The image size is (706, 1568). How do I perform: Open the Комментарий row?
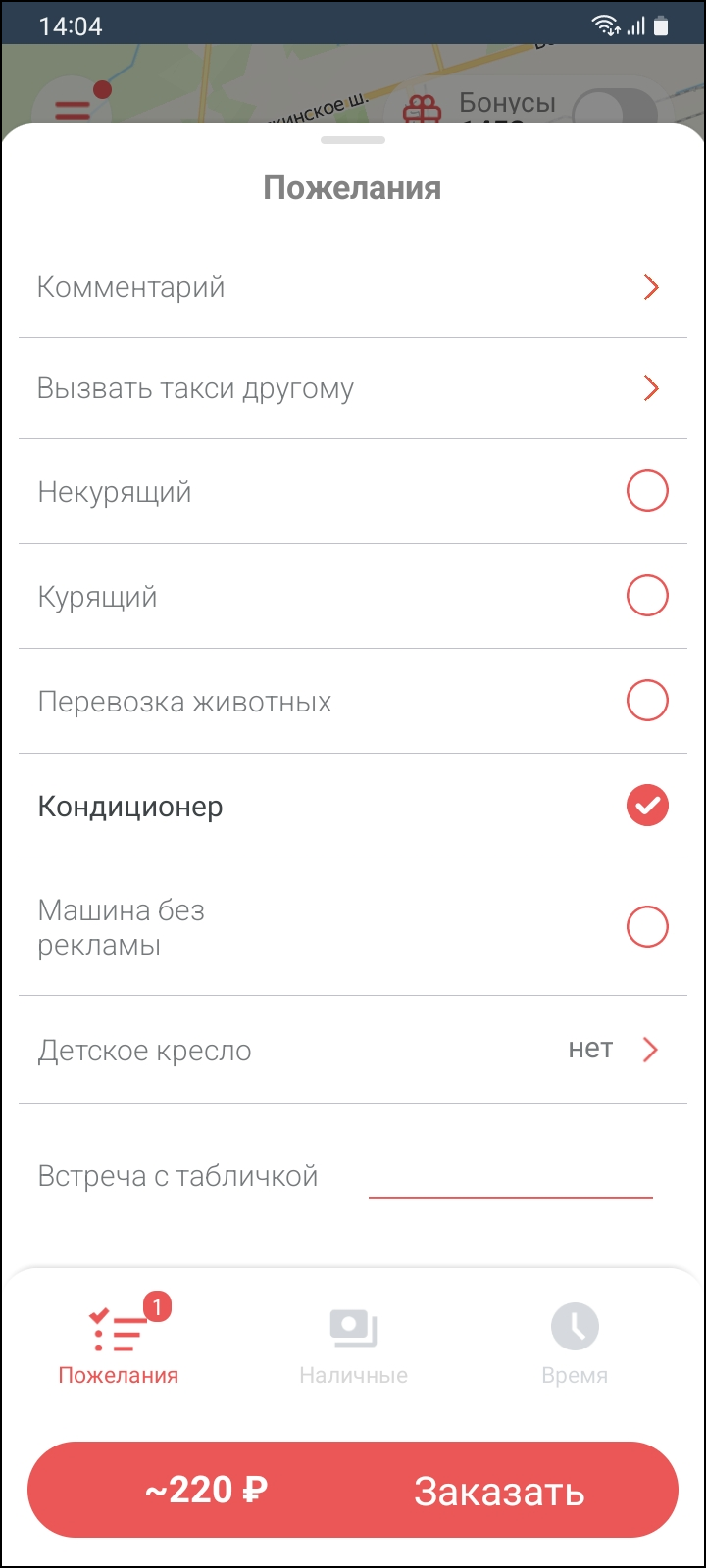click(x=353, y=288)
